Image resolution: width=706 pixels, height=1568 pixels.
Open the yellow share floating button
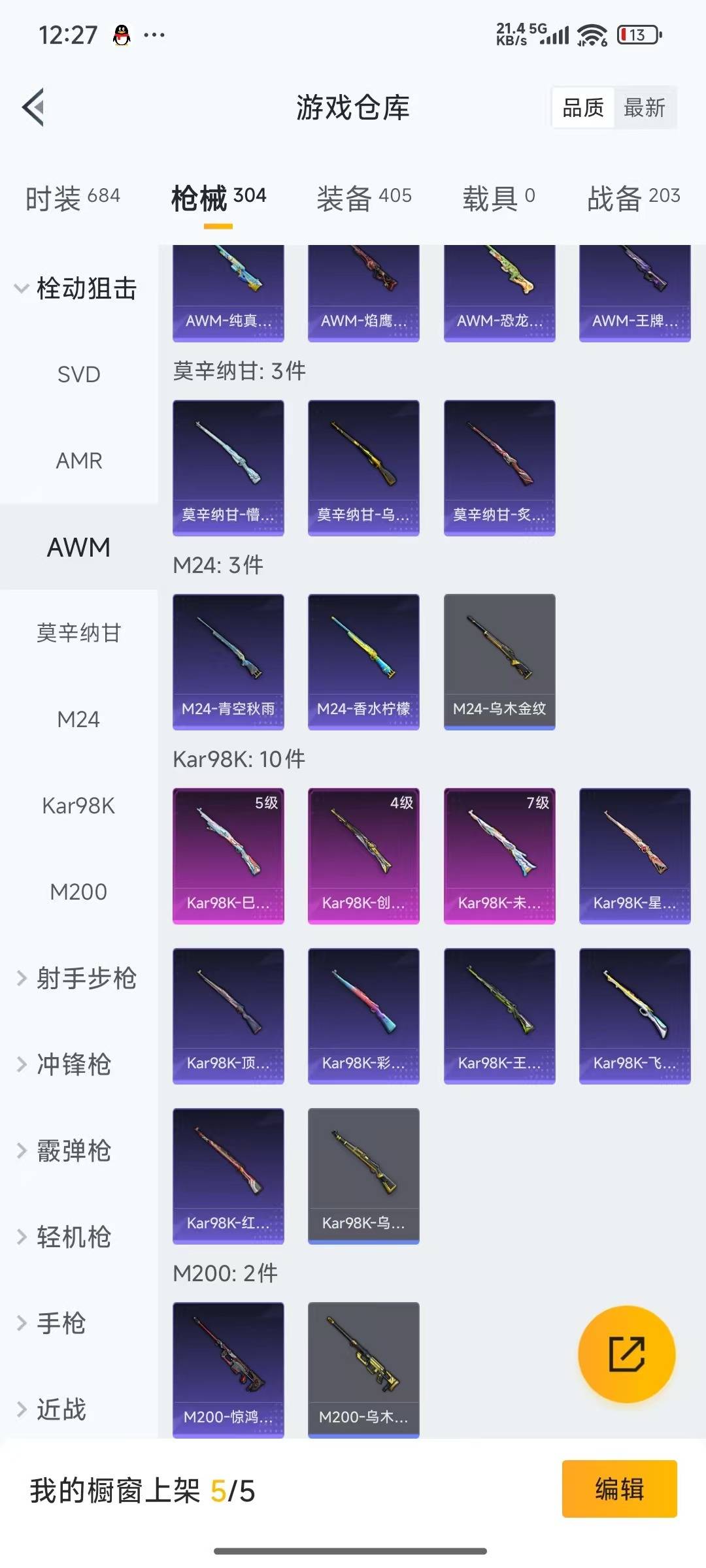coord(626,1355)
